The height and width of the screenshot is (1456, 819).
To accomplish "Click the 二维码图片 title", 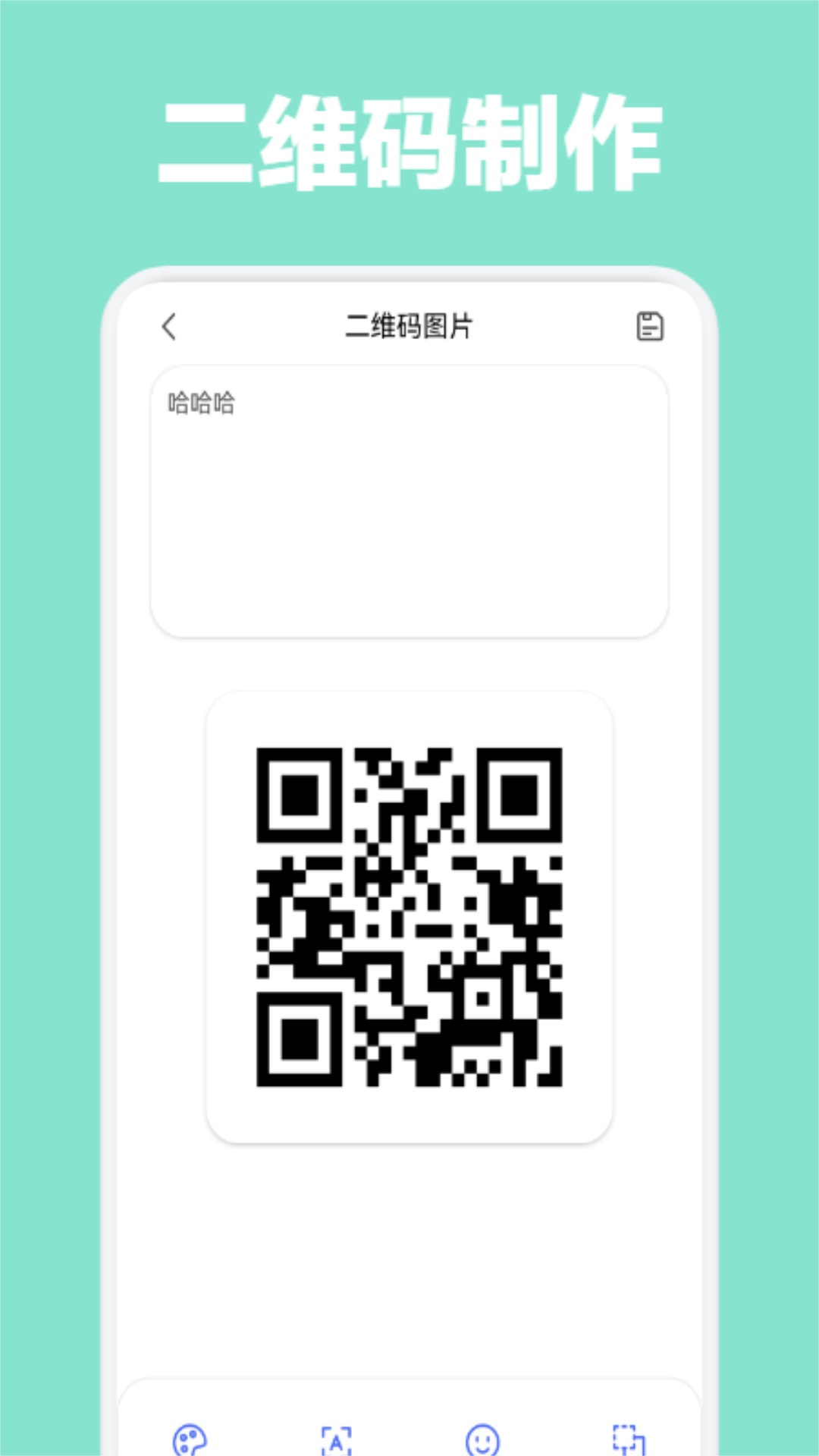I will (x=409, y=326).
